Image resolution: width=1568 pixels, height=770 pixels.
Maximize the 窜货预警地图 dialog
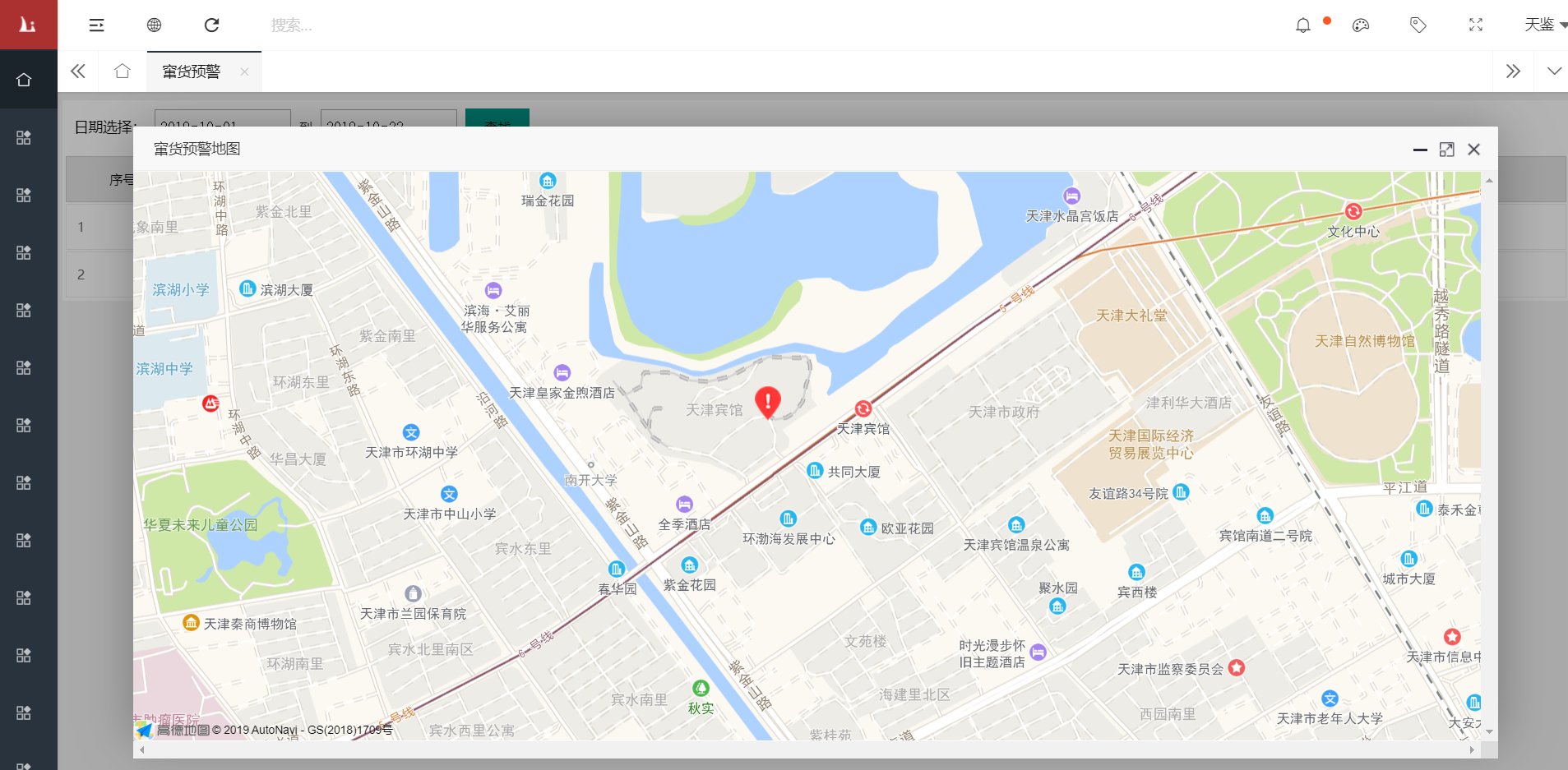pyautogui.click(x=1446, y=150)
